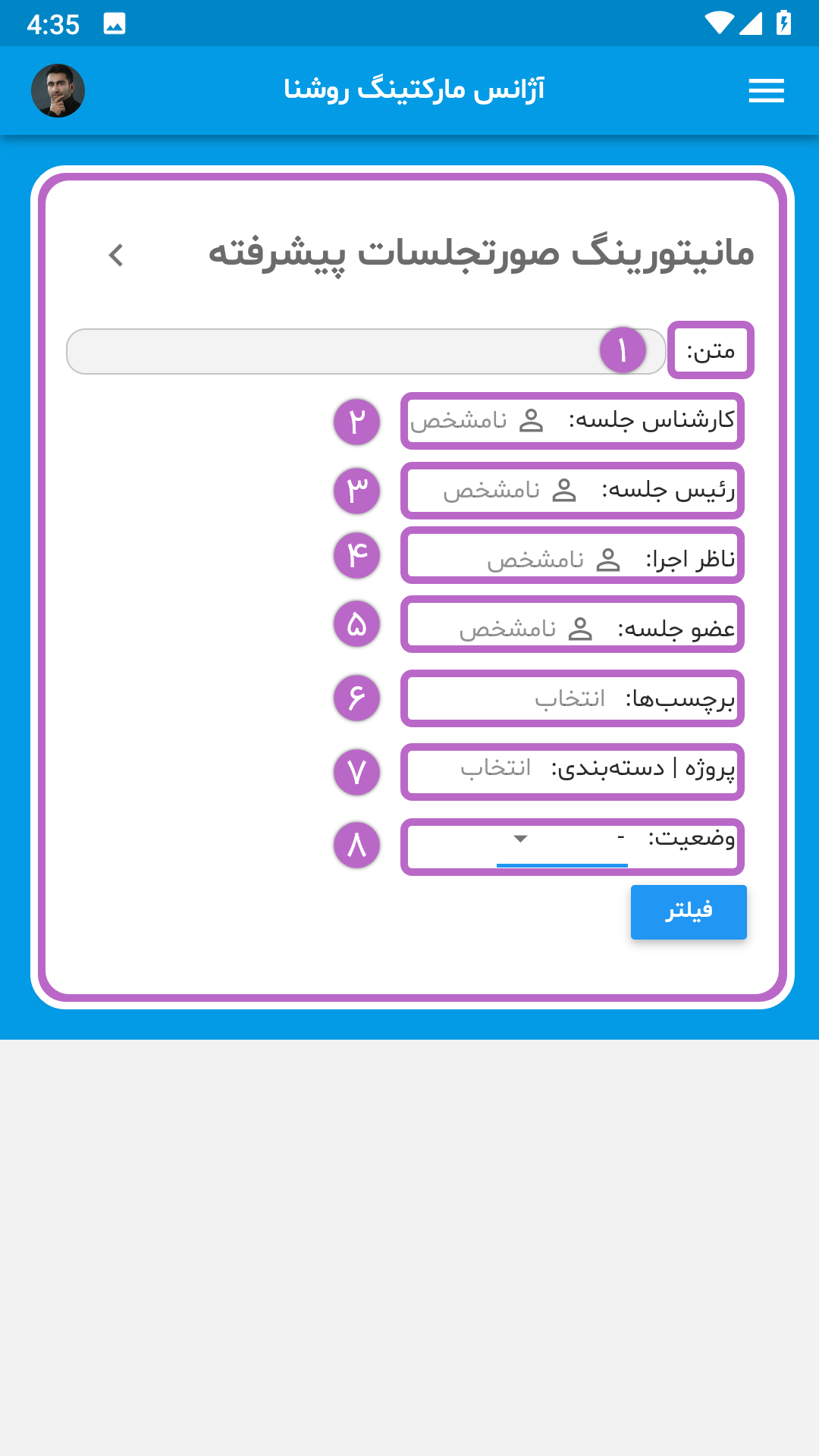819x1456 pixels.
Task: Open the hamburger drawer menu
Action: (x=766, y=91)
